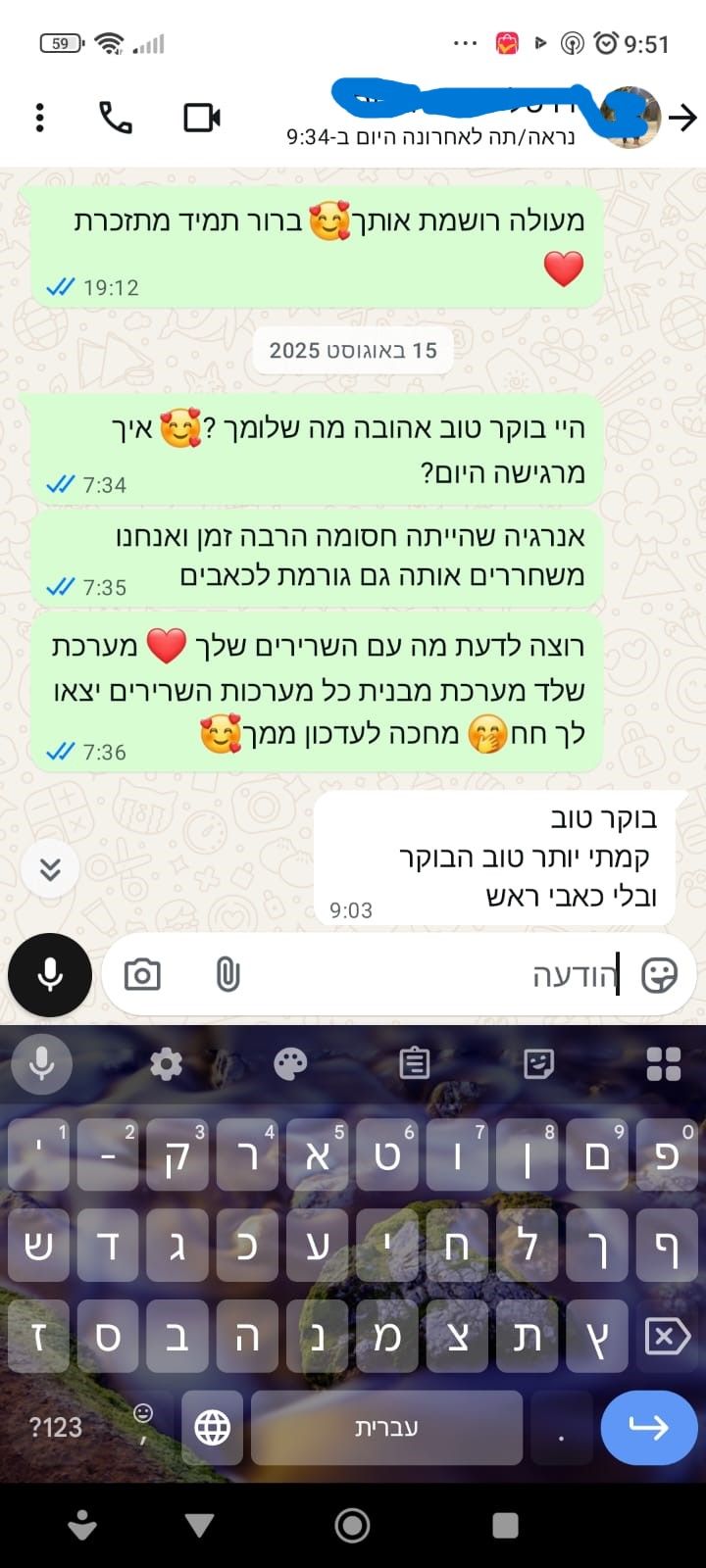Go back using the header arrow
Image resolution: width=706 pixels, height=1568 pixels.
(x=682, y=118)
